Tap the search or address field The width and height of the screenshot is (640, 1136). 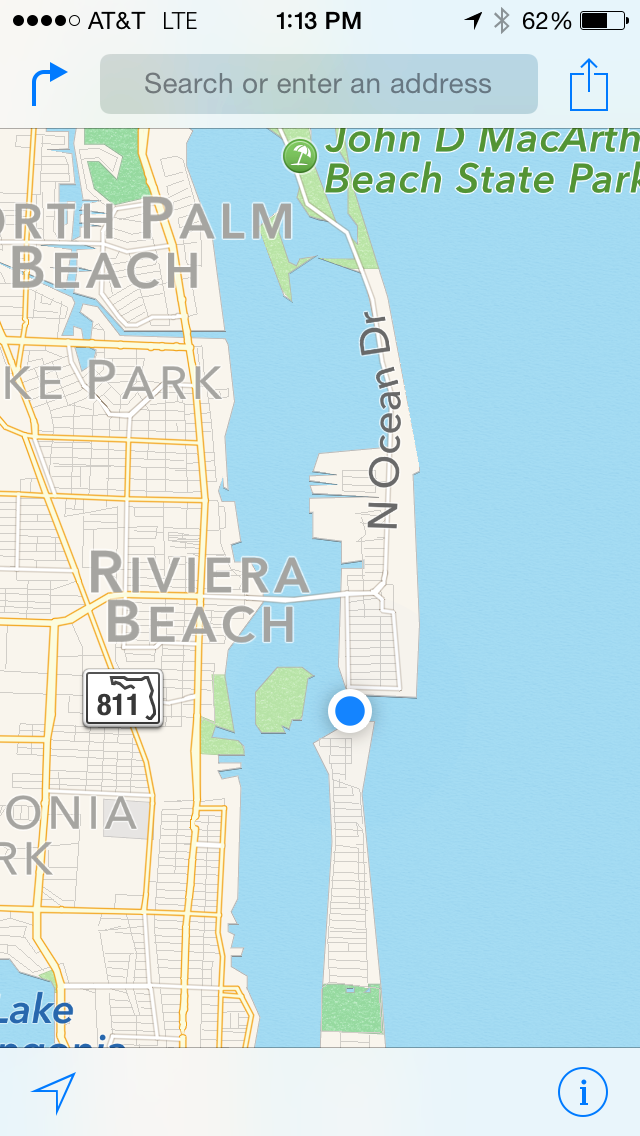tap(318, 84)
